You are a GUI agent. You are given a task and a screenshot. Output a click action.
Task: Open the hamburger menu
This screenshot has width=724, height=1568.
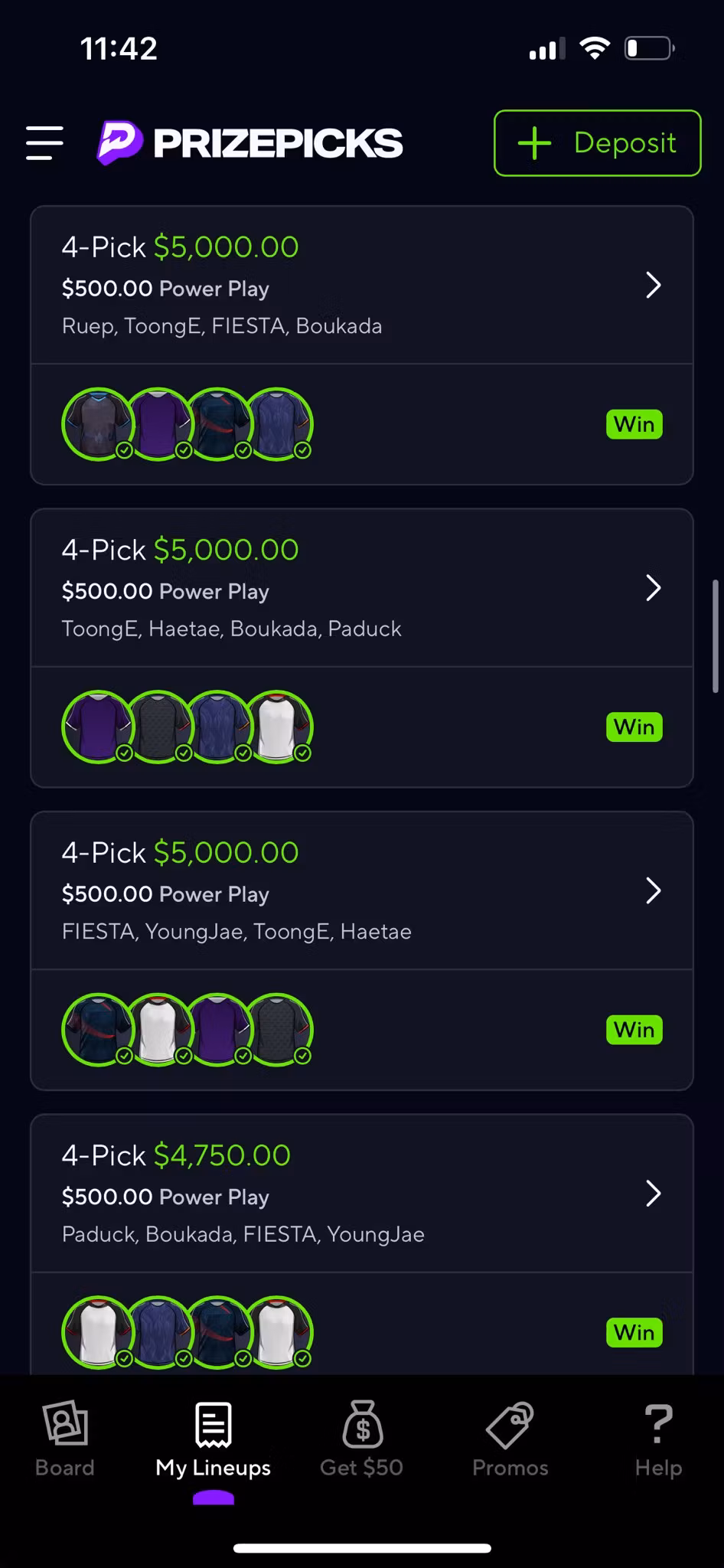pos(44,143)
